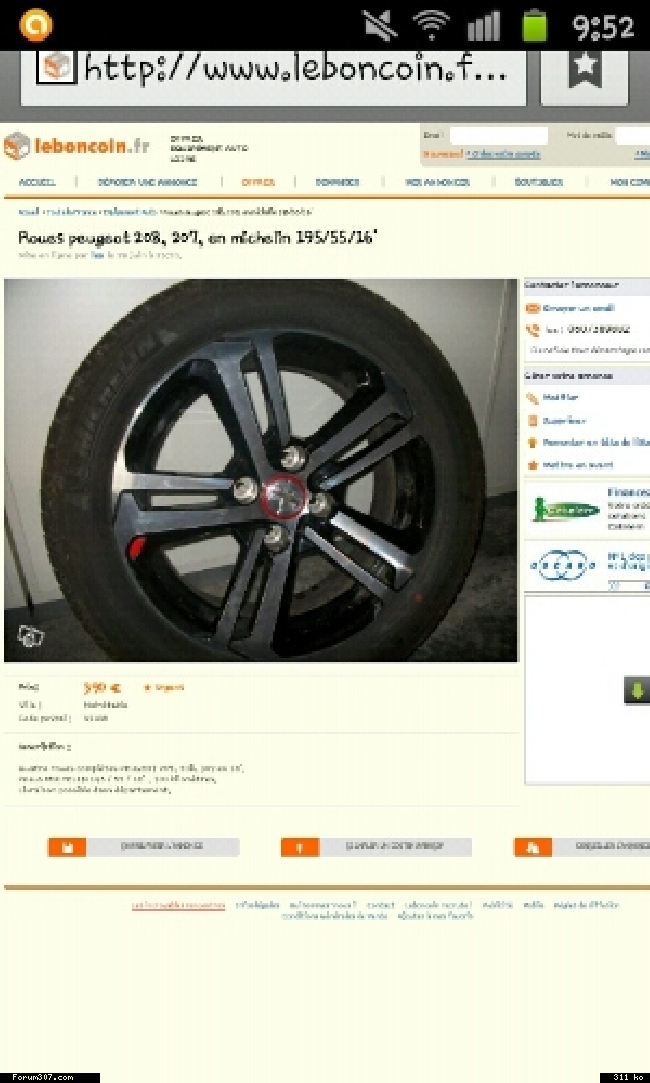650x1083 pixels.
Task: Open the Mes annonces tab
Action: tap(433, 182)
